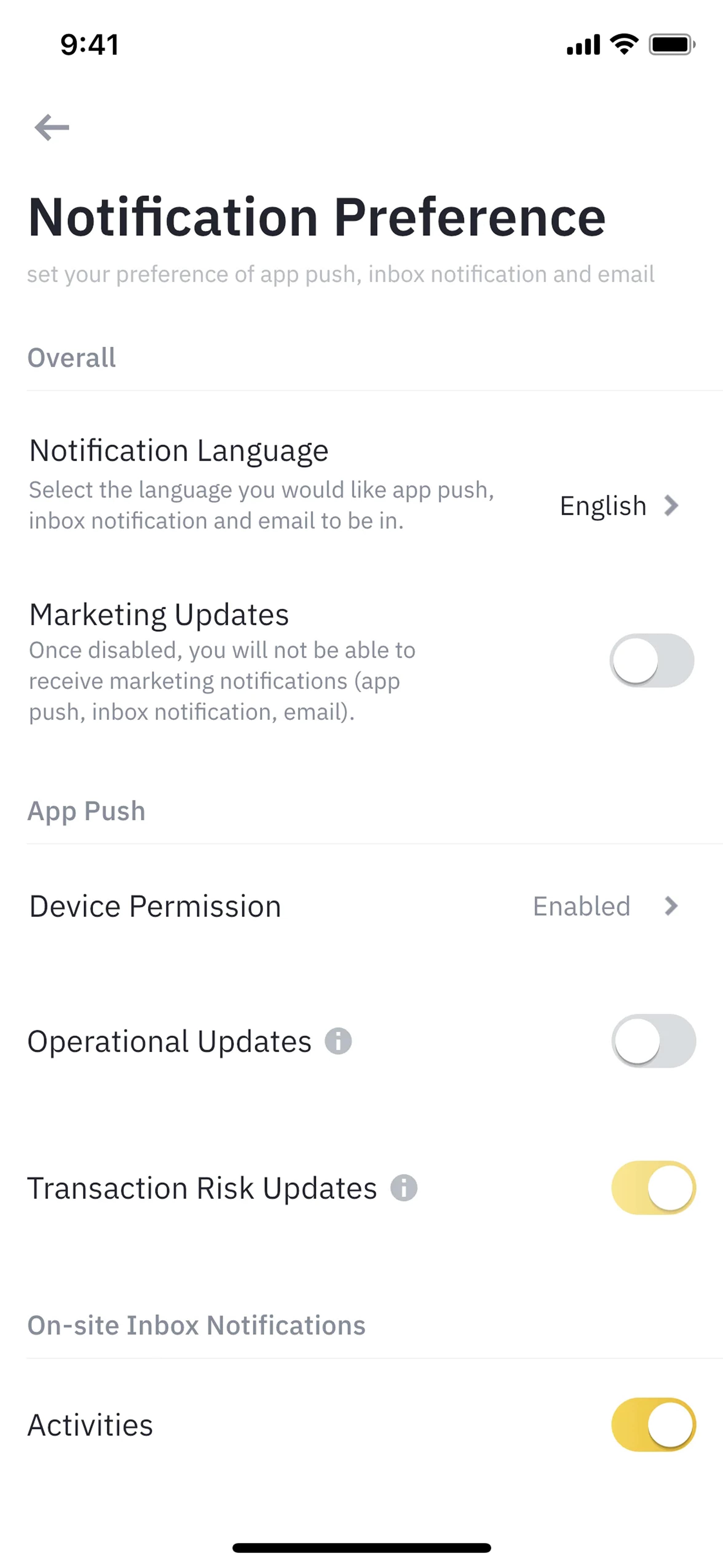Switch off Activities inbox notifications
The height and width of the screenshot is (1568, 723).
point(654,1425)
